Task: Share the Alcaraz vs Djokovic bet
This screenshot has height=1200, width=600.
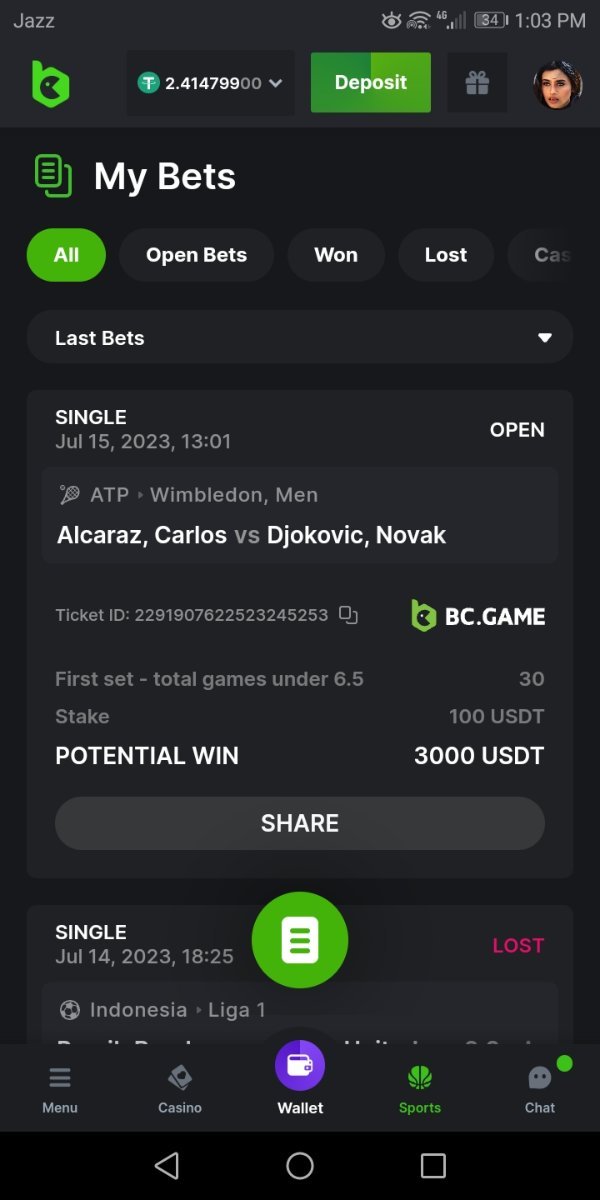Action: point(300,823)
